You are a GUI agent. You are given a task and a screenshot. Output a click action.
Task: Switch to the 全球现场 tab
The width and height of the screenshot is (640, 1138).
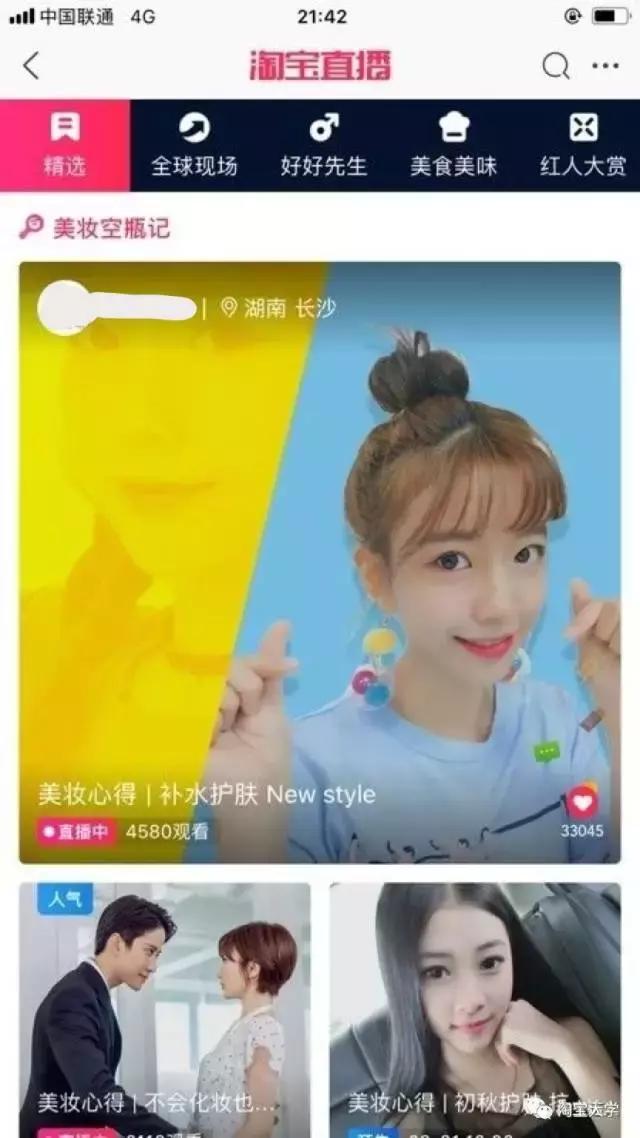point(194,146)
